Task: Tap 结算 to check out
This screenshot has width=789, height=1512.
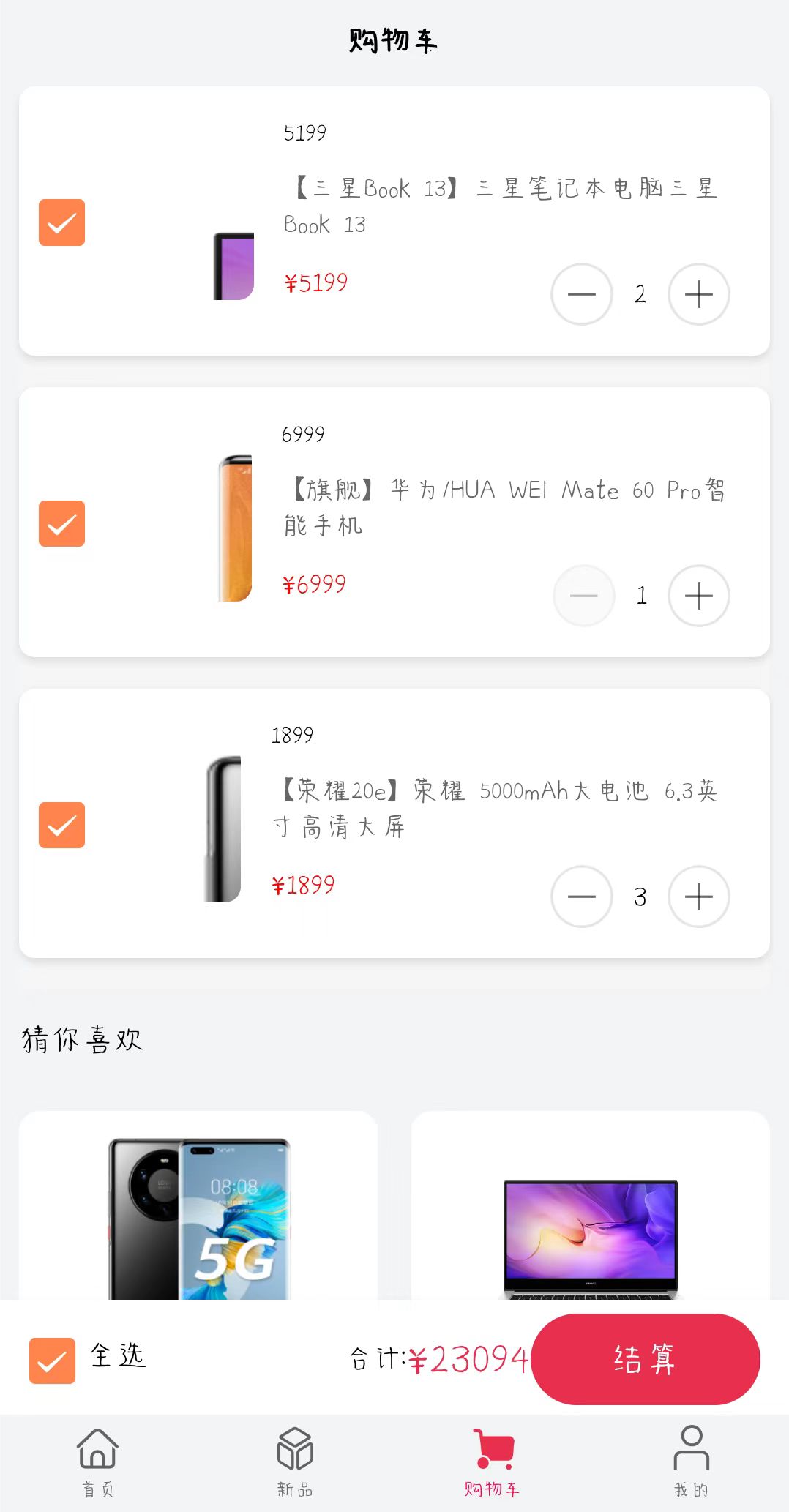Action: (645, 1359)
